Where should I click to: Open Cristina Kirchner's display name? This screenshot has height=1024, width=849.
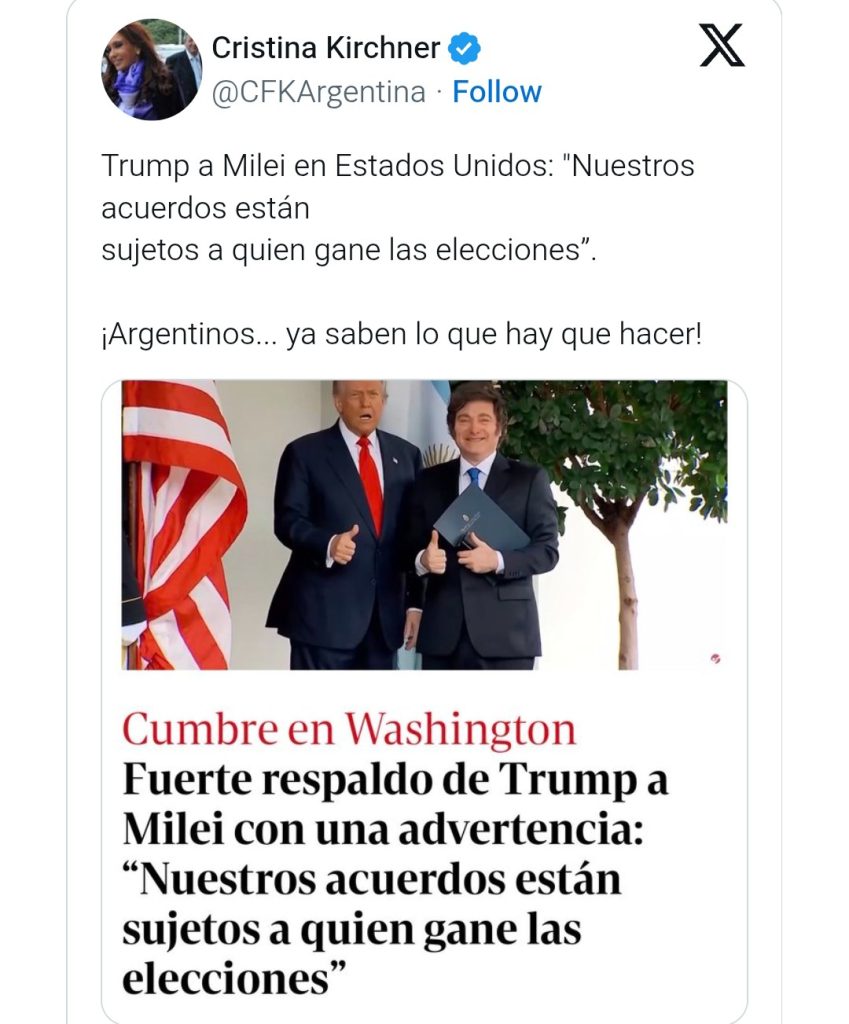pos(326,47)
